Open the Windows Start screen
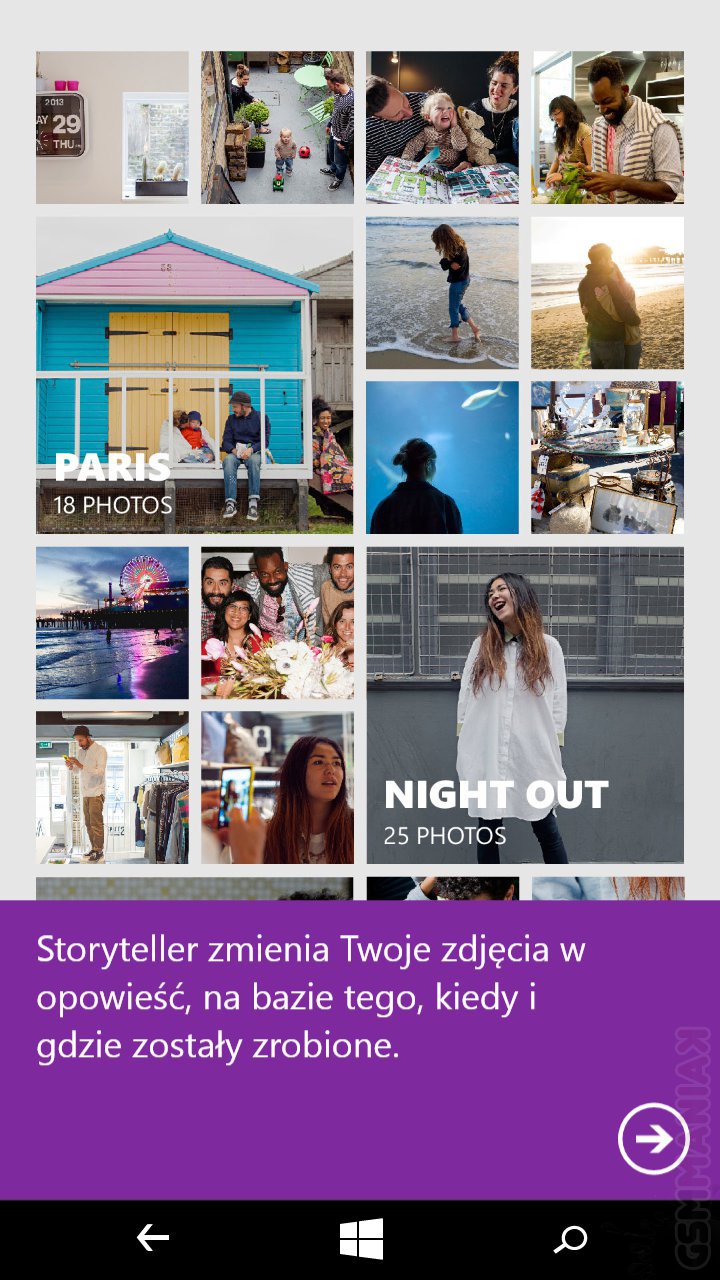This screenshot has width=720, height=1280. pyautogui.click(x=361, y=1239)
